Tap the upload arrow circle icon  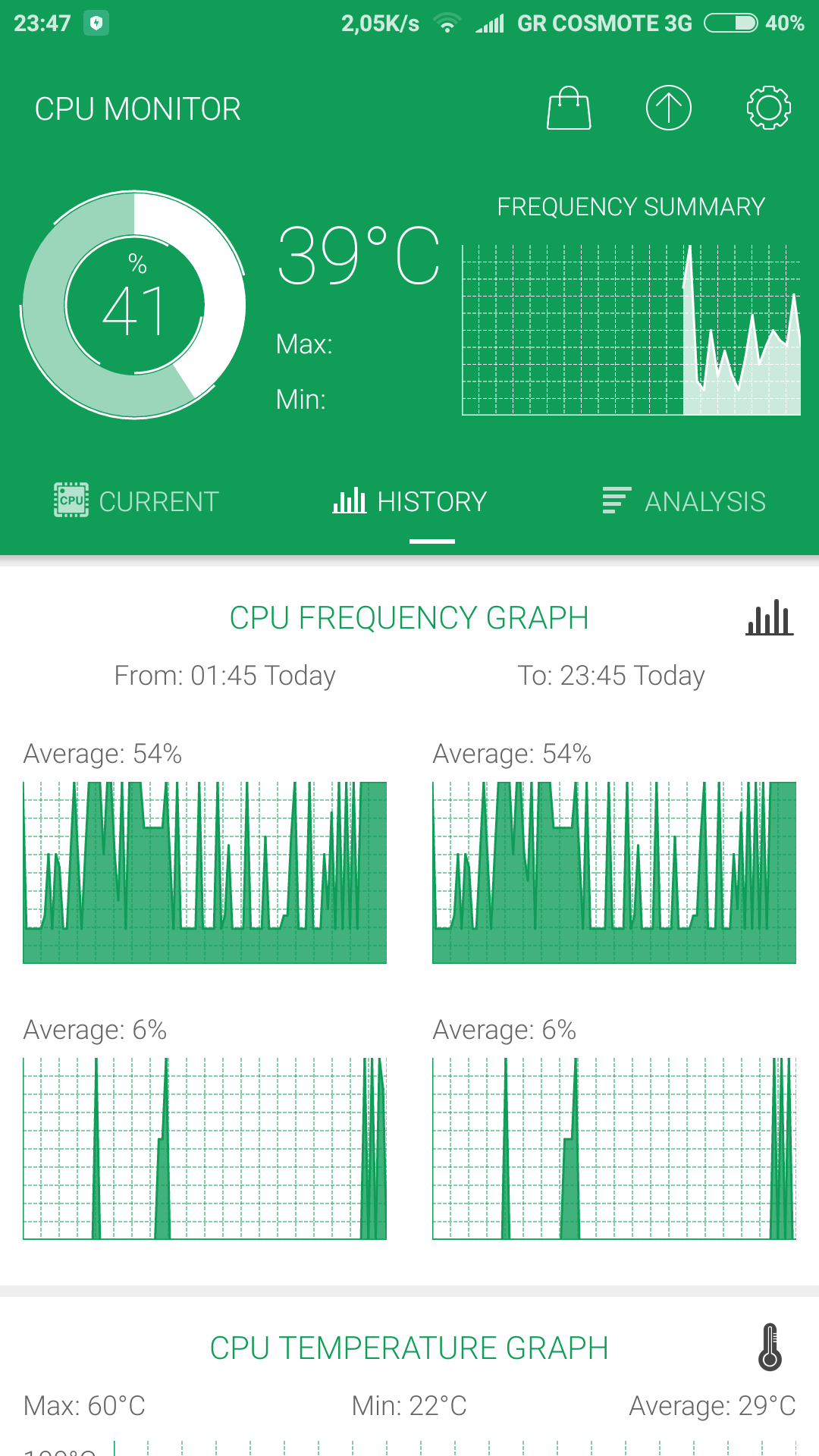(668, 108)
